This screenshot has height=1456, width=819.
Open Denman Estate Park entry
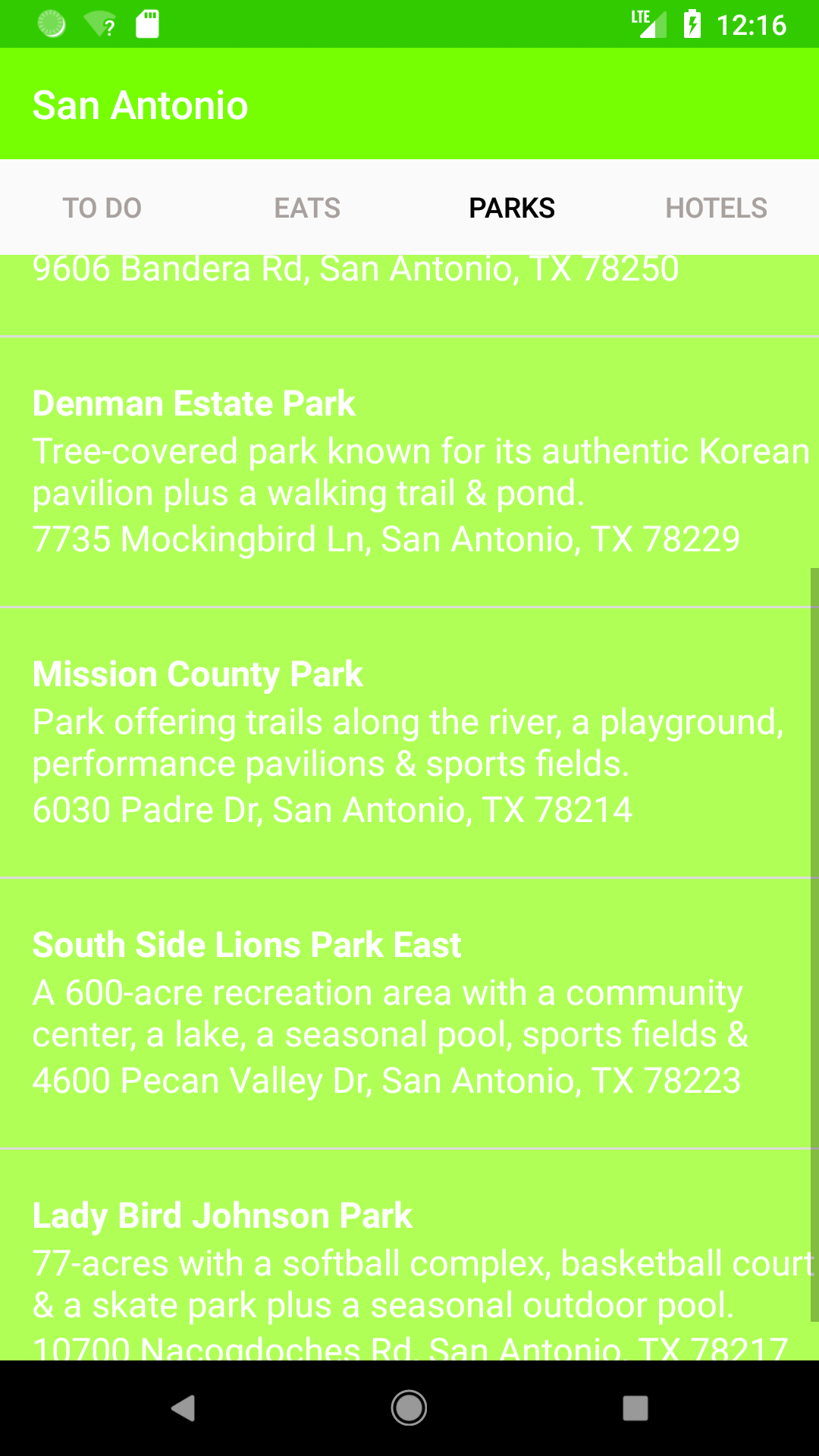409,472
